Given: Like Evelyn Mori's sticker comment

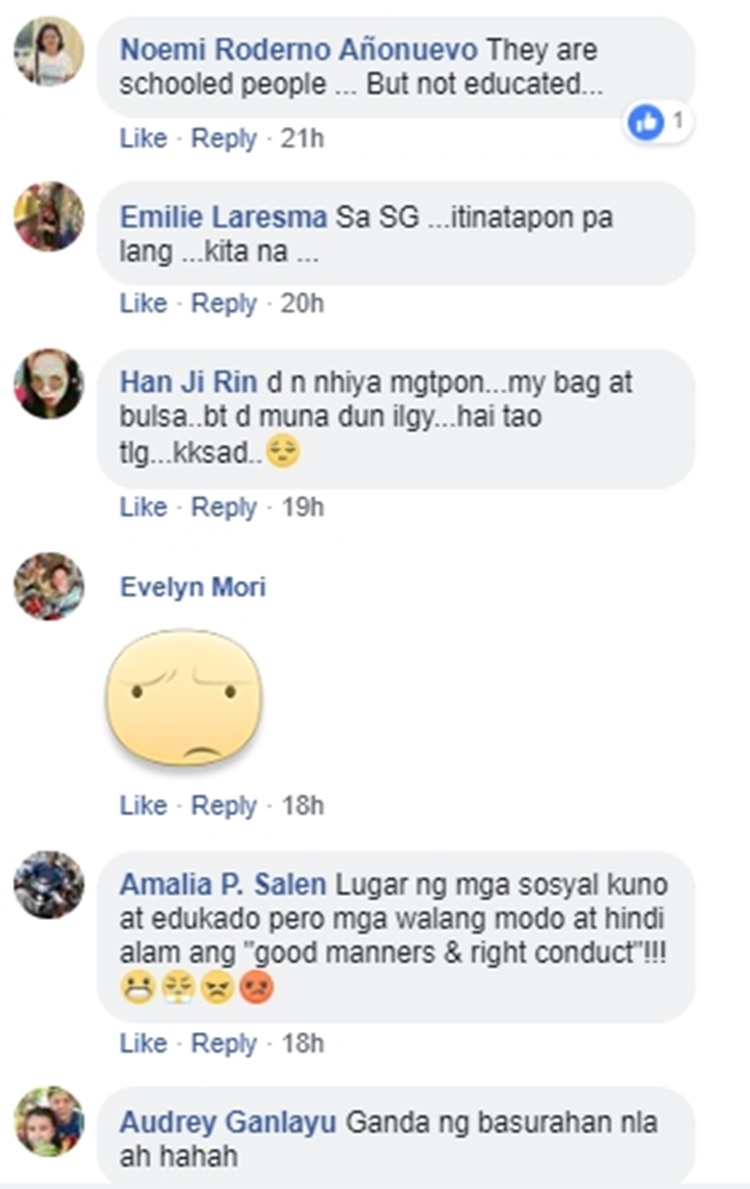Looking at the screenshot, I should click(142, 805).
